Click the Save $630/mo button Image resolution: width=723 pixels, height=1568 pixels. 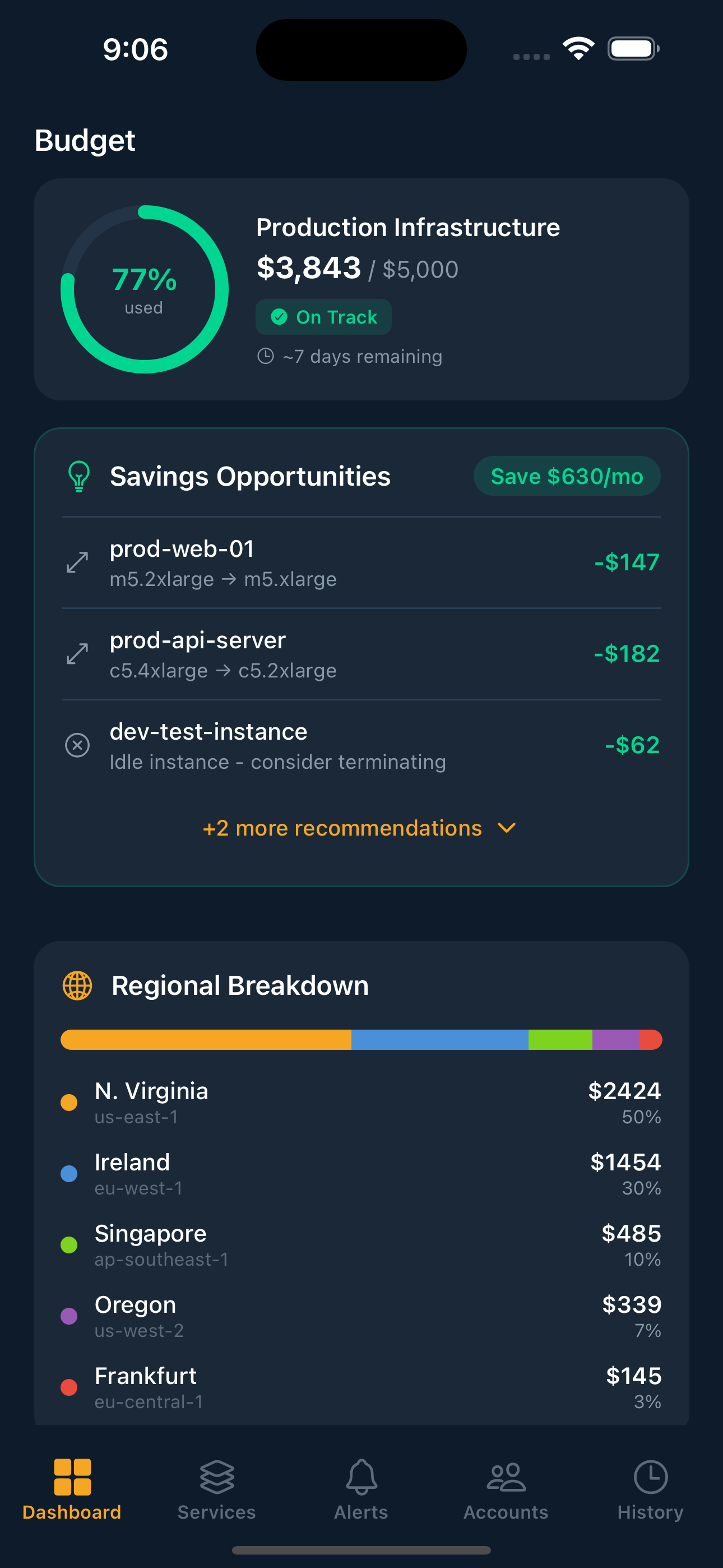tap(567, 476)
